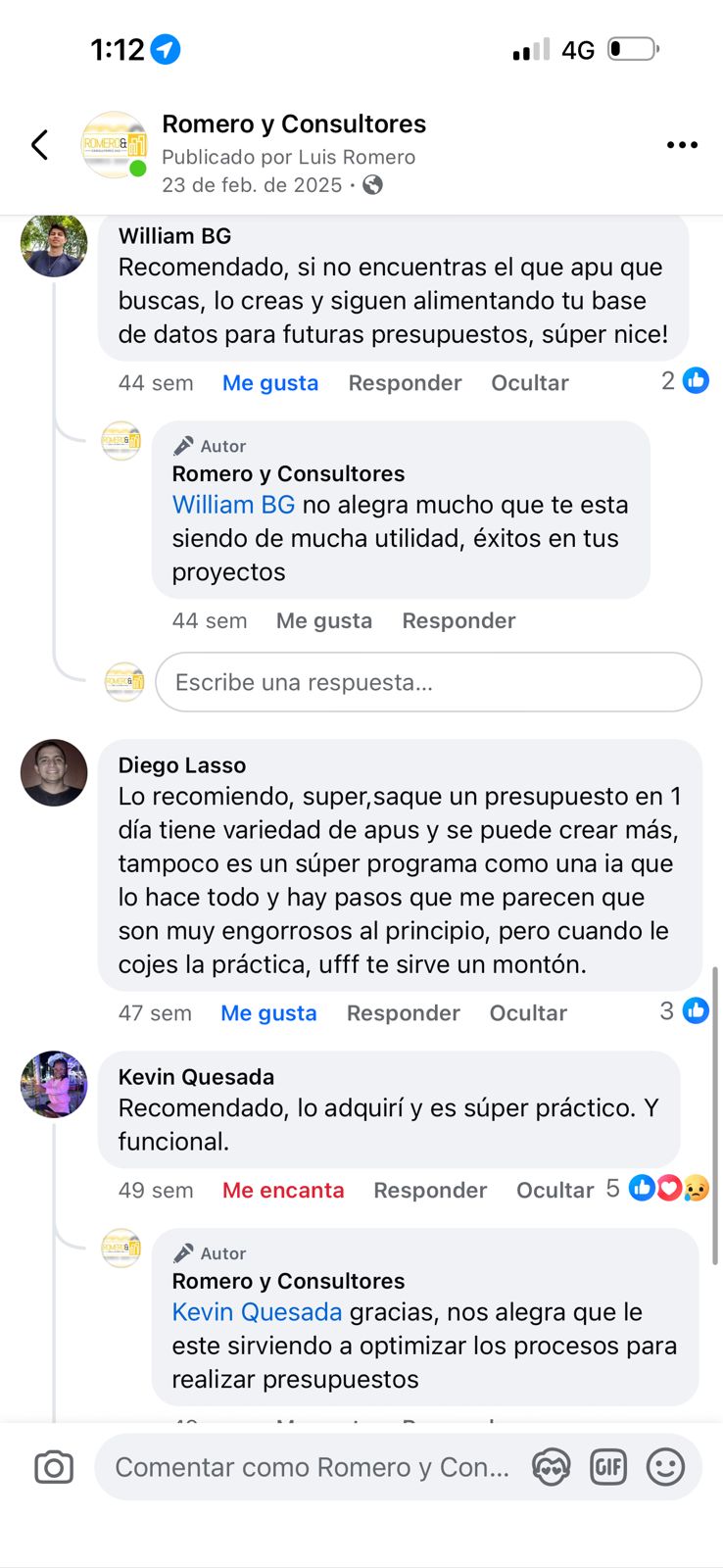Open William BG's profile picture

point(54,246)
